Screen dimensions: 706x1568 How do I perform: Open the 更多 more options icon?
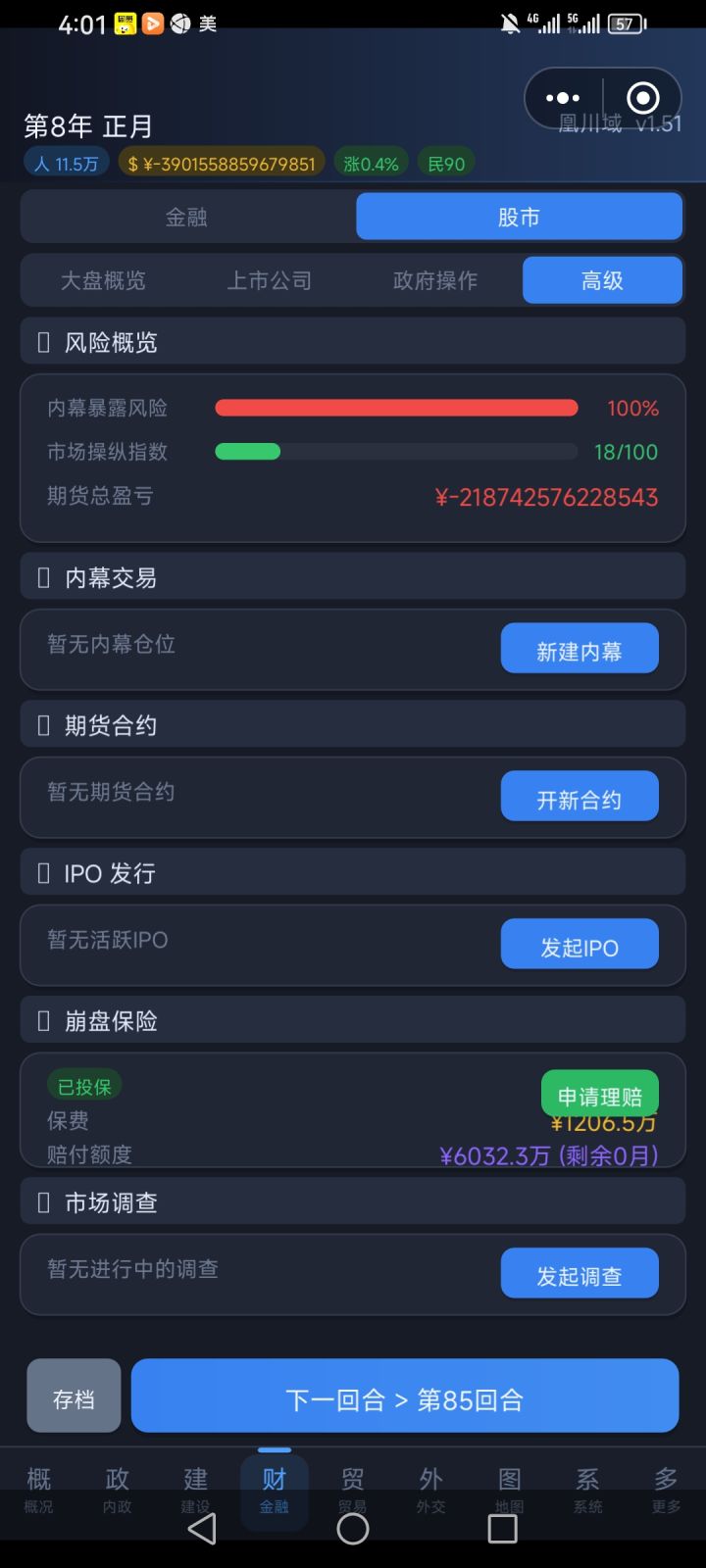pyautogui.click(x=665, y=1490)
